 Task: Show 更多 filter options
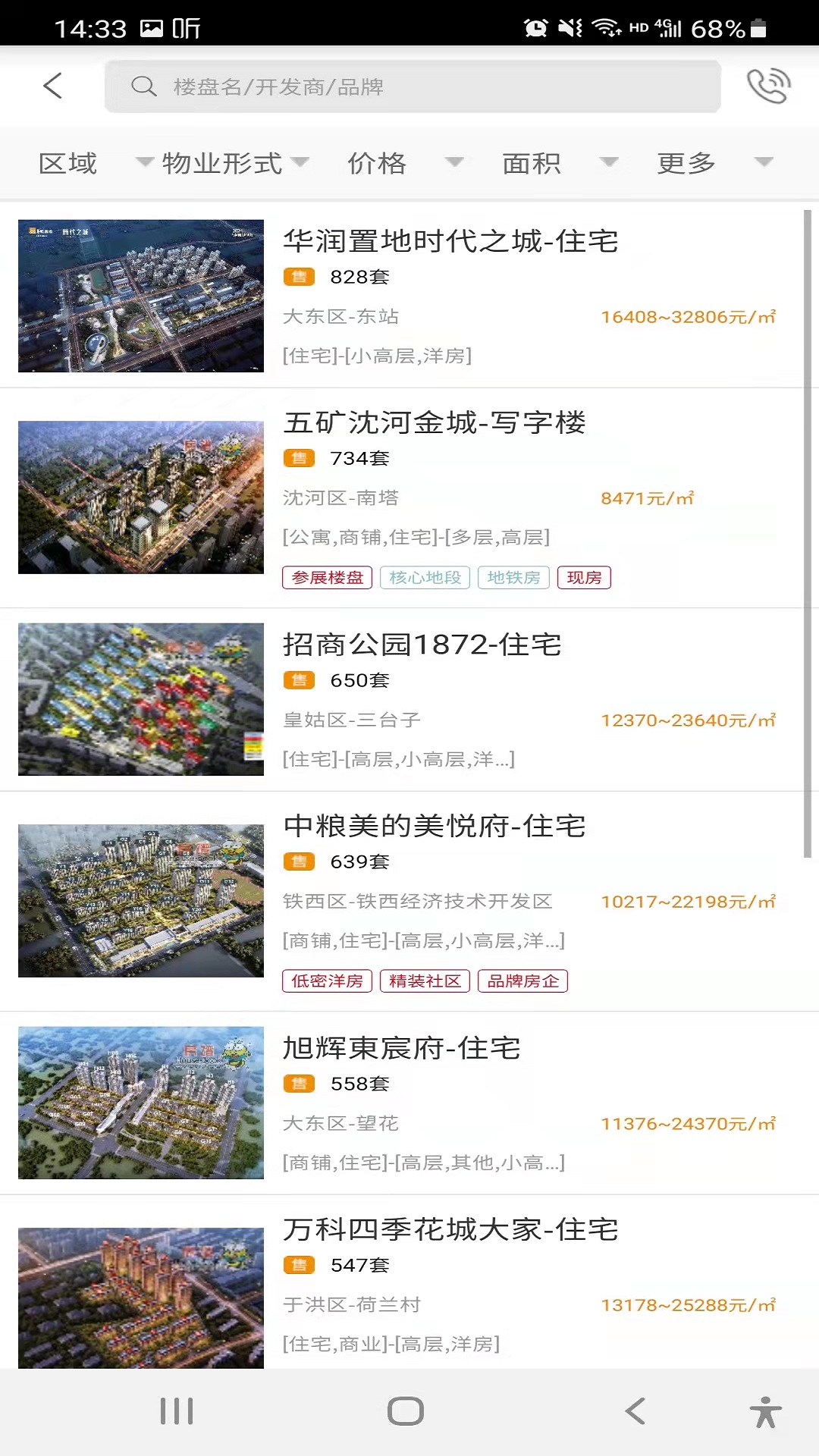(714, 163)
